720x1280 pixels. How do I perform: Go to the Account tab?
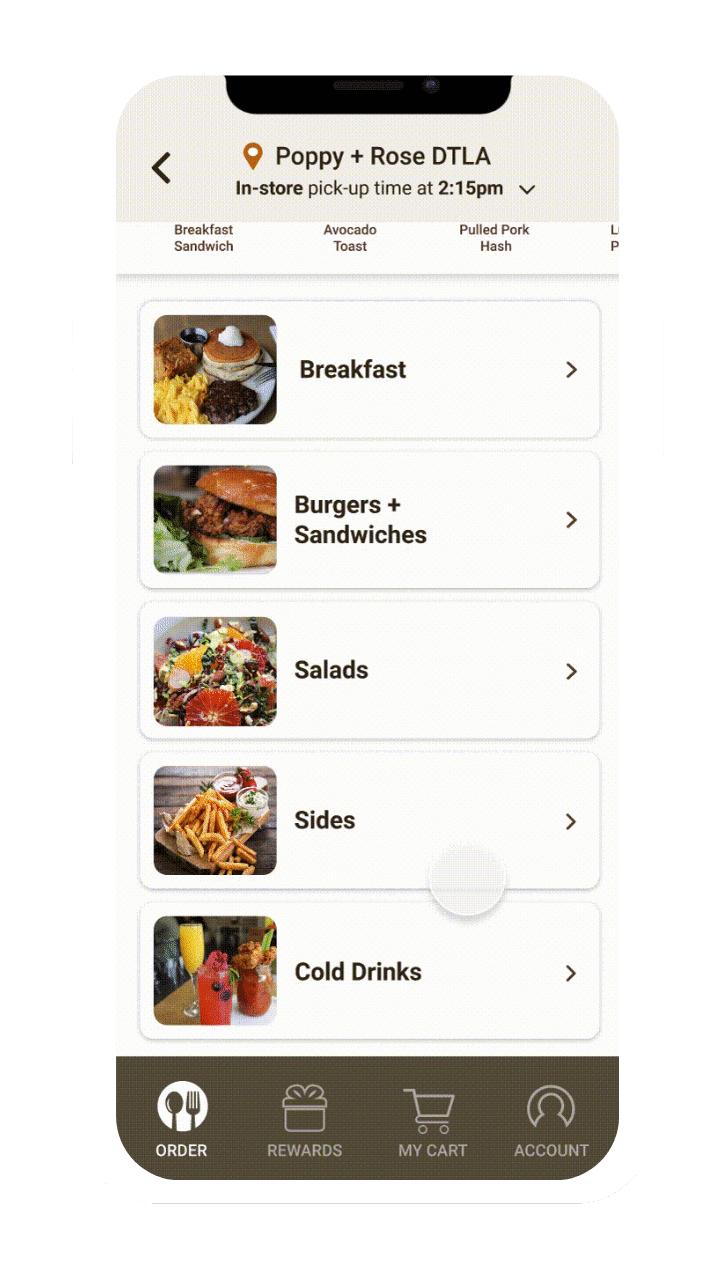(x=551, y=1120)
